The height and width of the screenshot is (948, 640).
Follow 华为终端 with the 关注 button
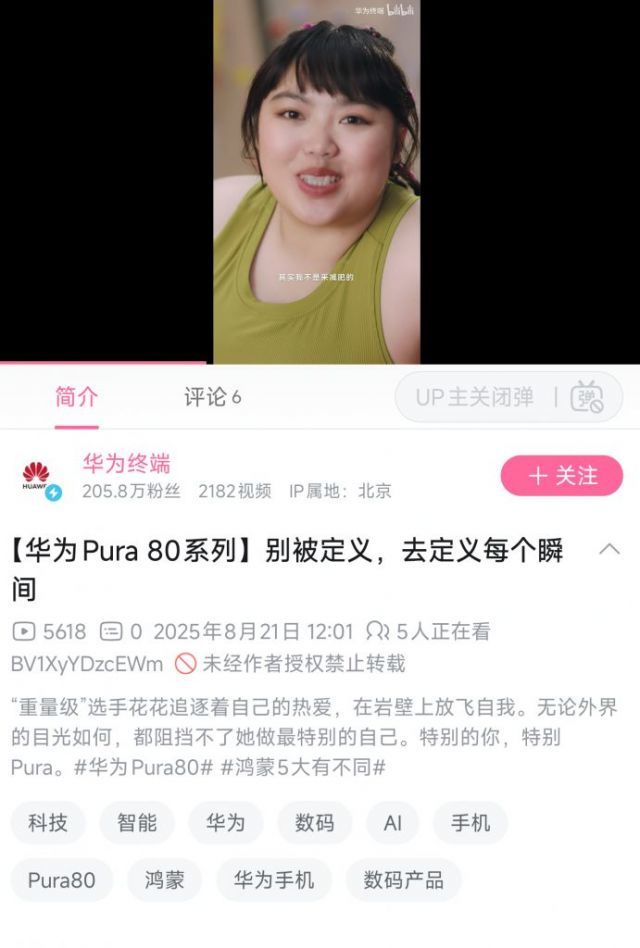click(563, 475)
